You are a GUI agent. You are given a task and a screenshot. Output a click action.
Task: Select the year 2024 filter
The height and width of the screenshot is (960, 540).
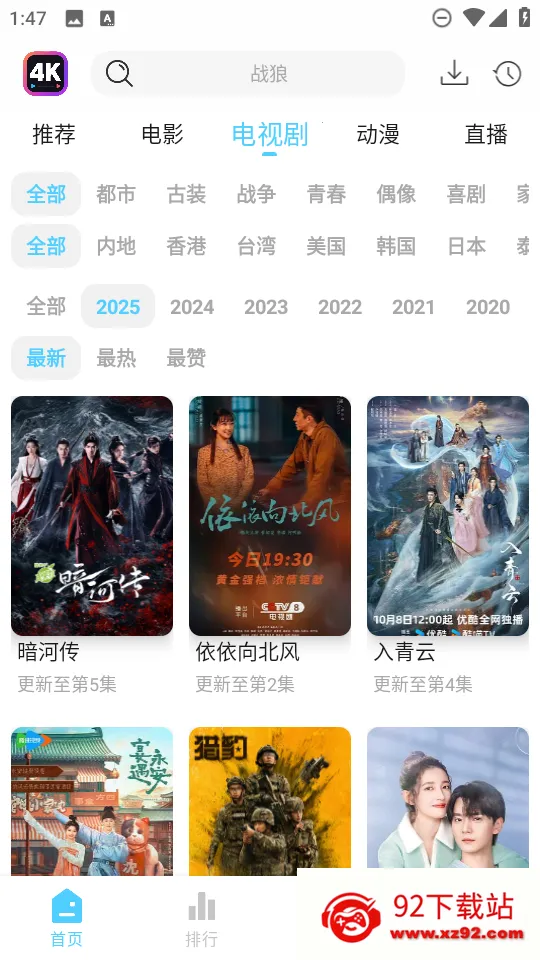point(192,307)
